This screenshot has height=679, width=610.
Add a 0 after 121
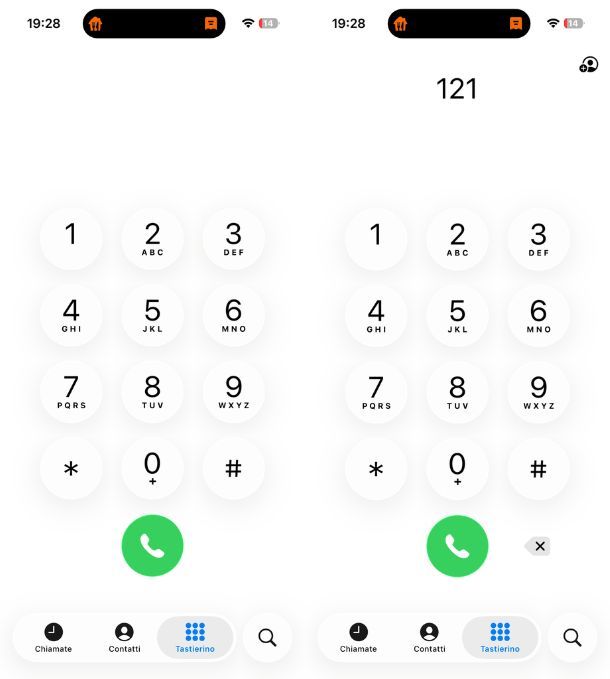(x=457, y=468)
